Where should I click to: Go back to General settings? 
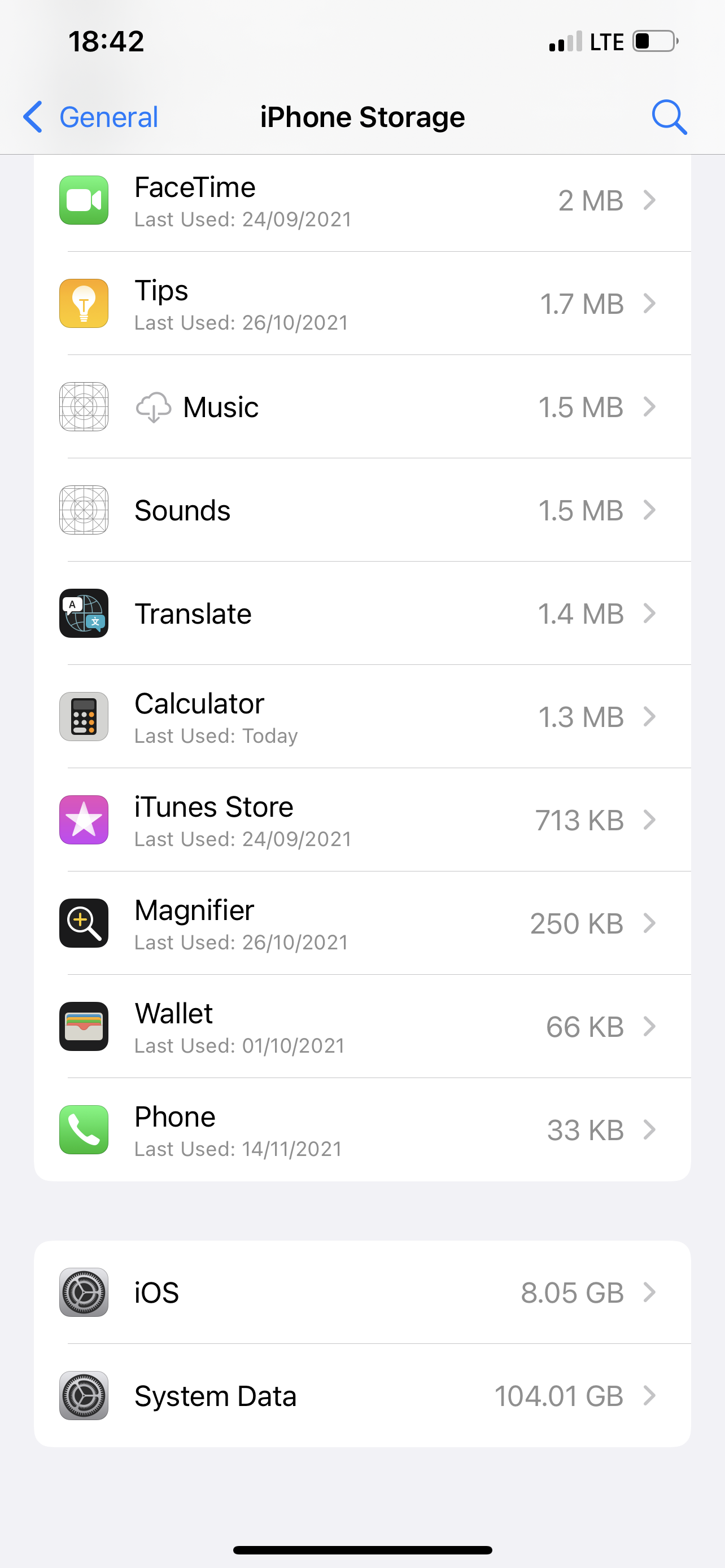pos(91,117)
